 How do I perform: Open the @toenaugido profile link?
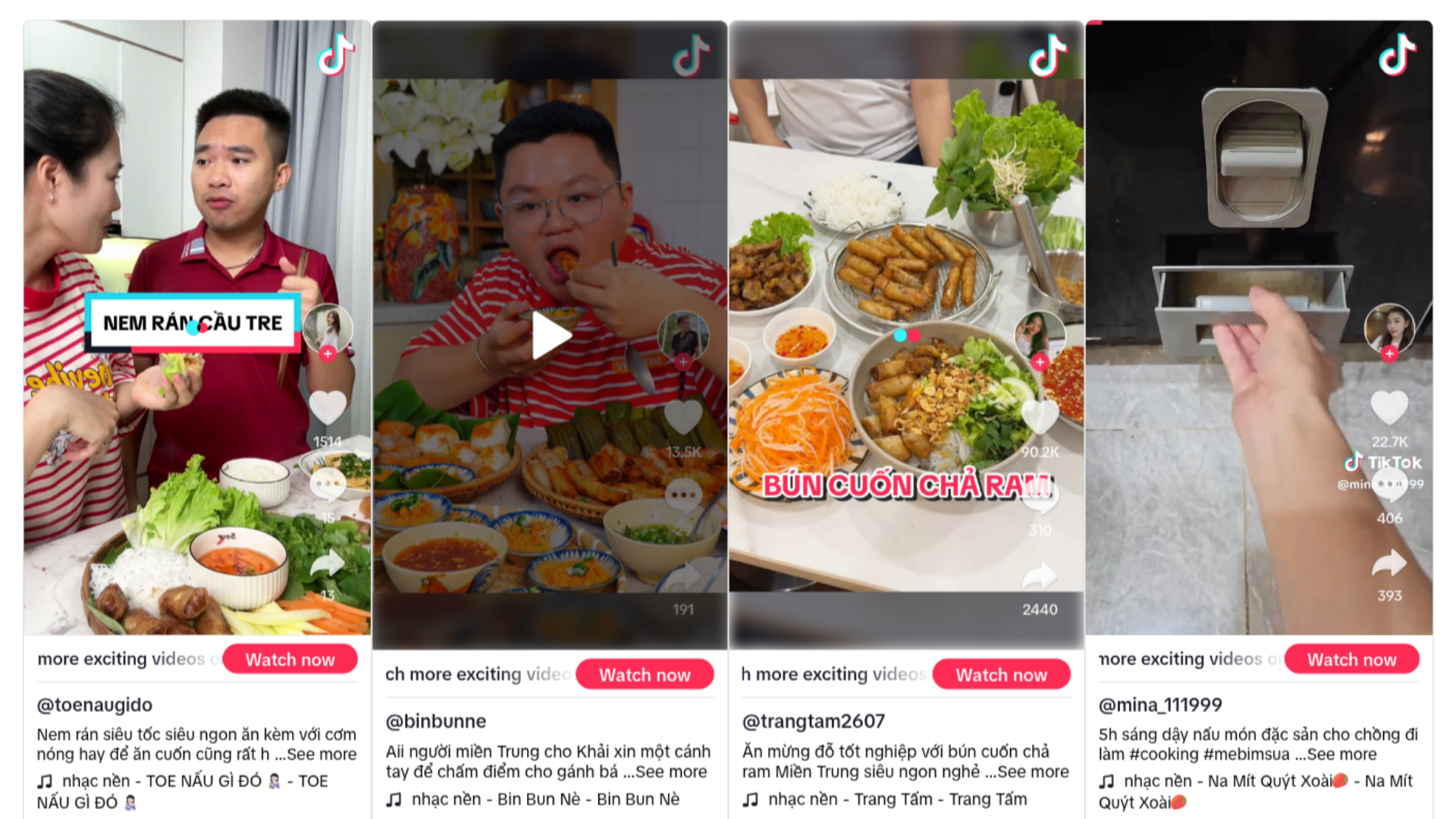tap(95, 705)
